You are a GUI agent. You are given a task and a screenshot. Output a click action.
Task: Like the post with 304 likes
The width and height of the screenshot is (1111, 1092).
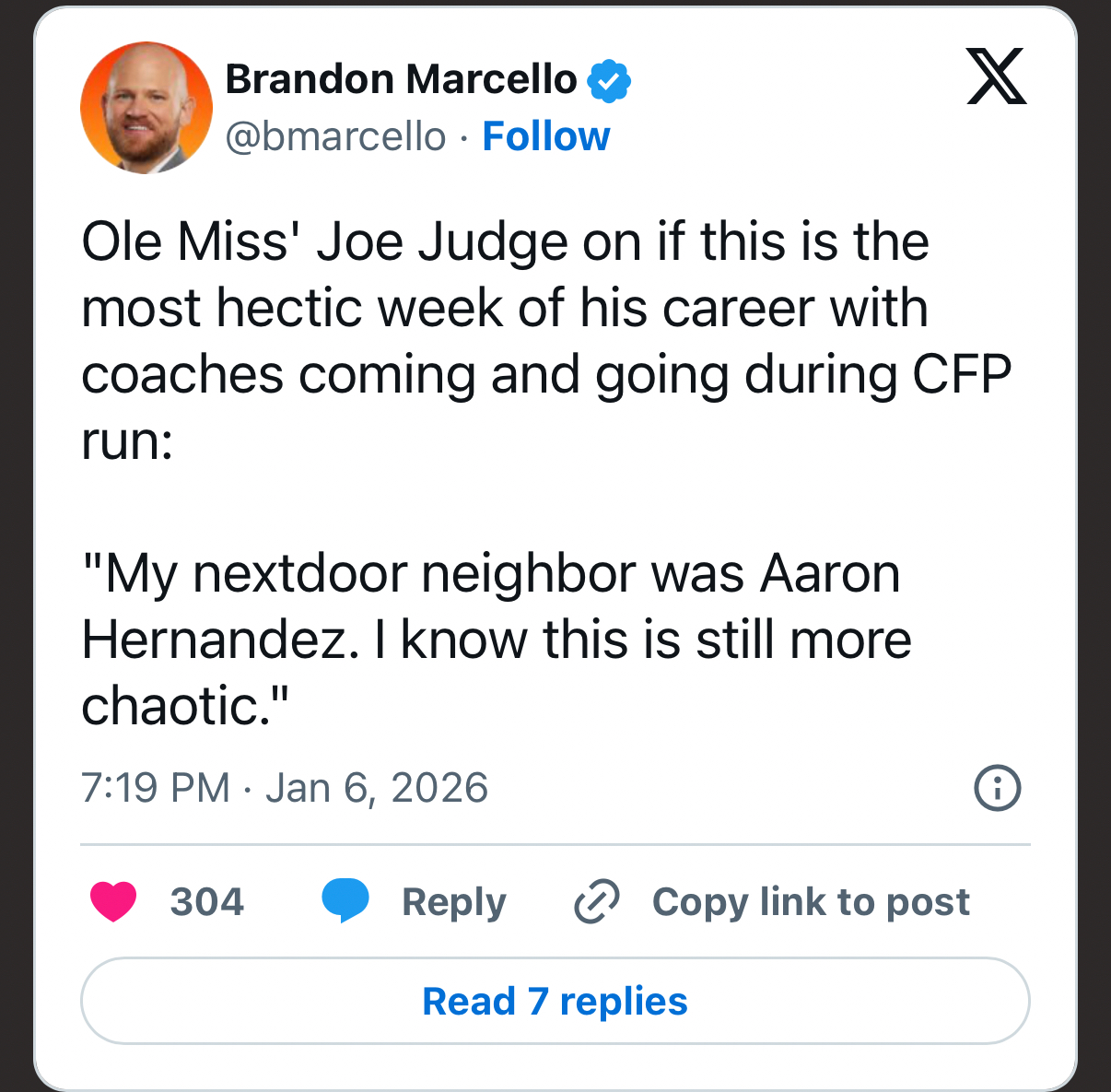[x=114, y=901]
